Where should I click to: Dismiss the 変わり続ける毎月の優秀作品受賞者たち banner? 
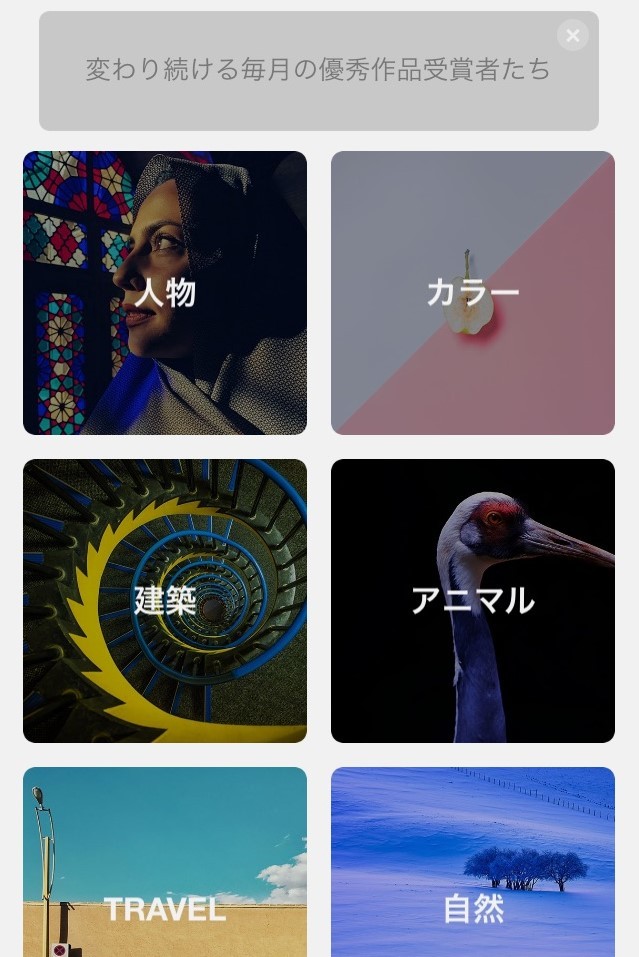point(572,36)
